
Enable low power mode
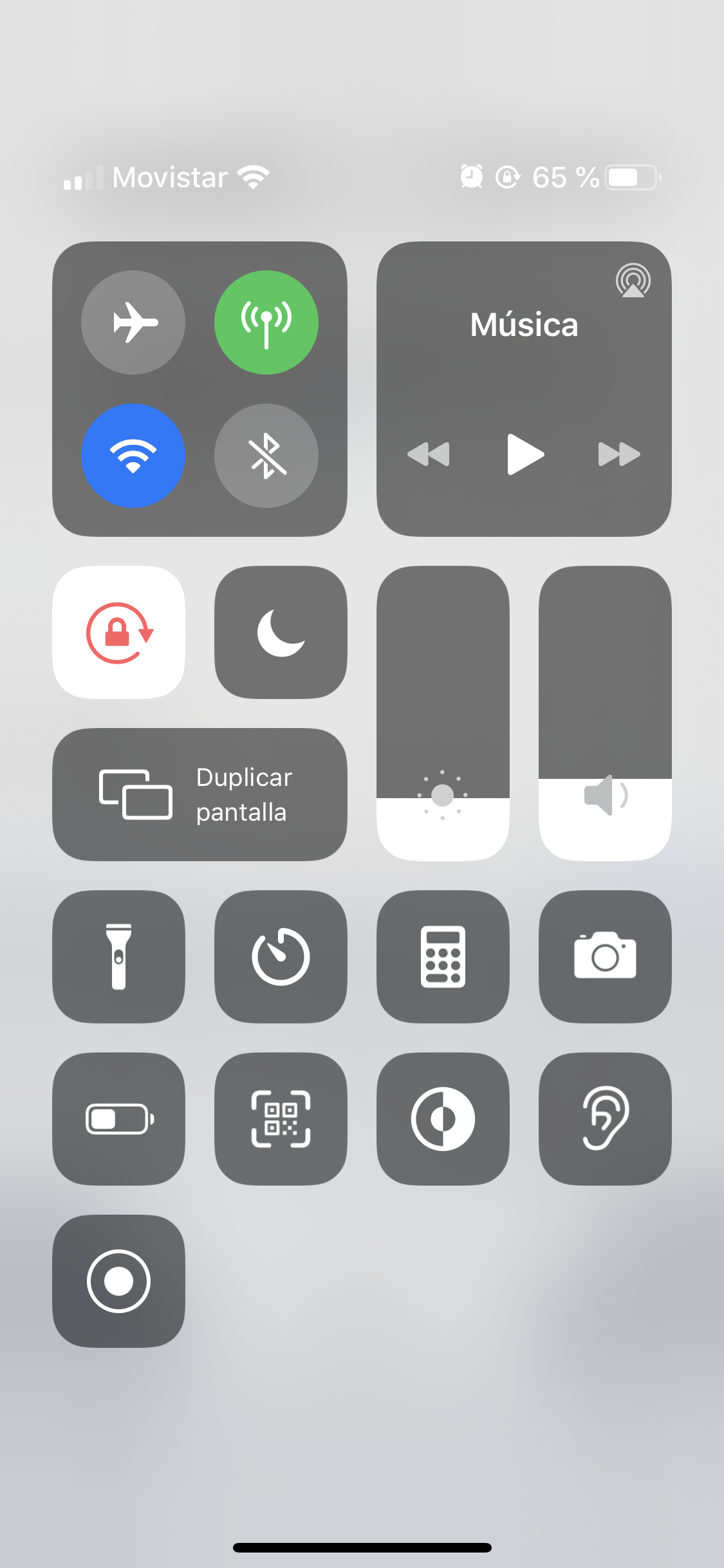point(119,1119)
